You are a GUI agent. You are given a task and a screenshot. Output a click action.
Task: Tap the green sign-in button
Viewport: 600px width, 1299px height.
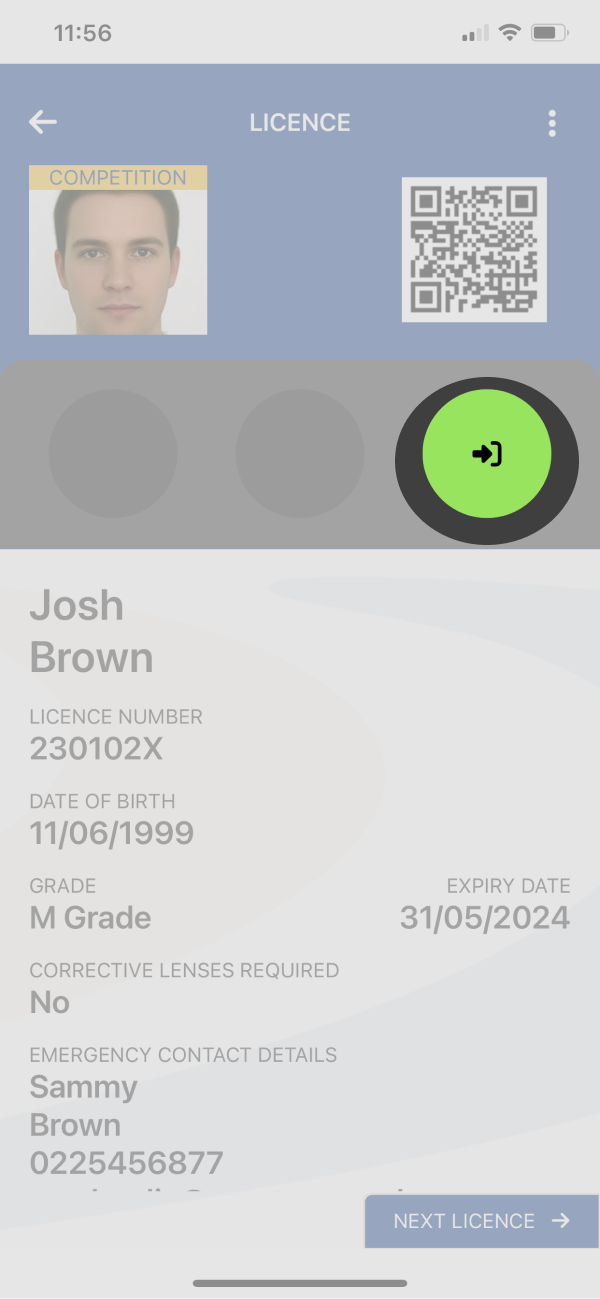[487, 454]
